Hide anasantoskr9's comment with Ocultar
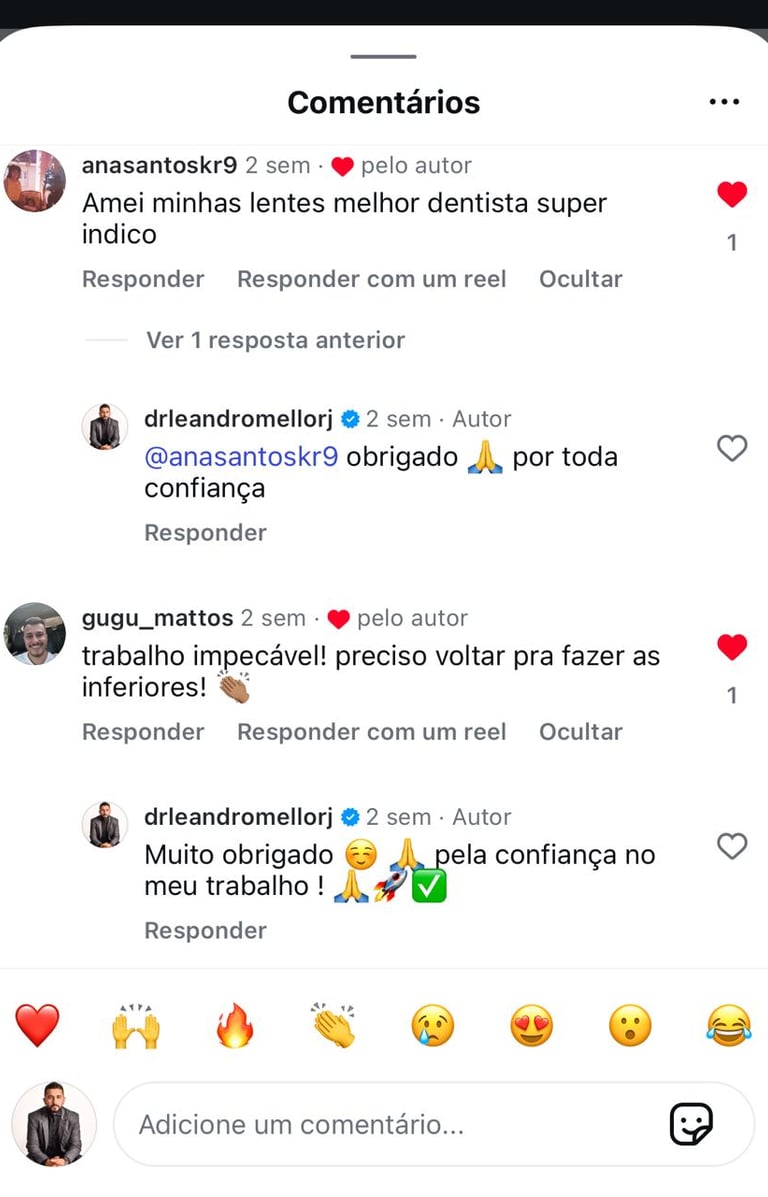 (580, 279)
